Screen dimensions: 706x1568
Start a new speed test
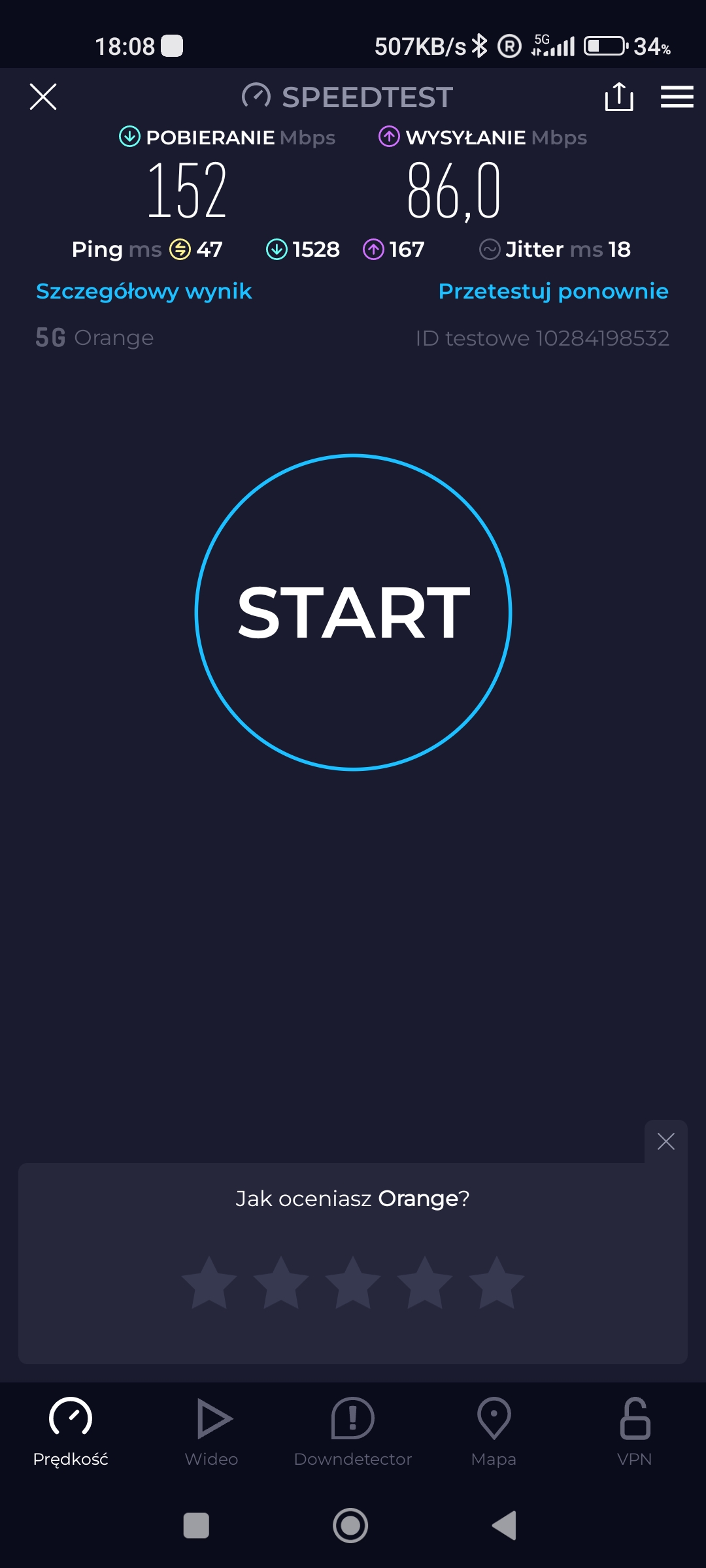click(x=353, y=612)
